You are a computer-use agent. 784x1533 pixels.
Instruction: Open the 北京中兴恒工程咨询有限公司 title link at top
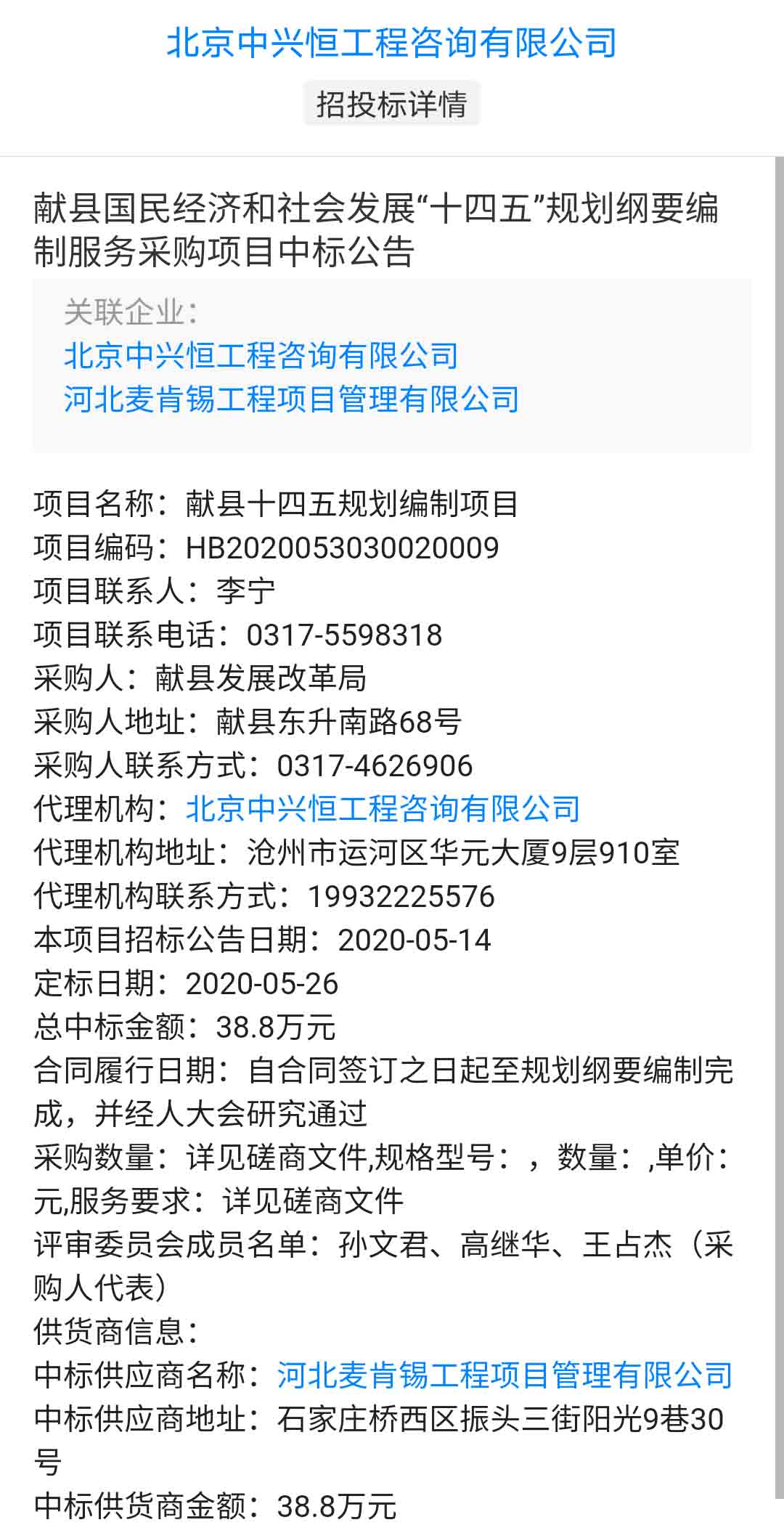(x=391, y=42)
